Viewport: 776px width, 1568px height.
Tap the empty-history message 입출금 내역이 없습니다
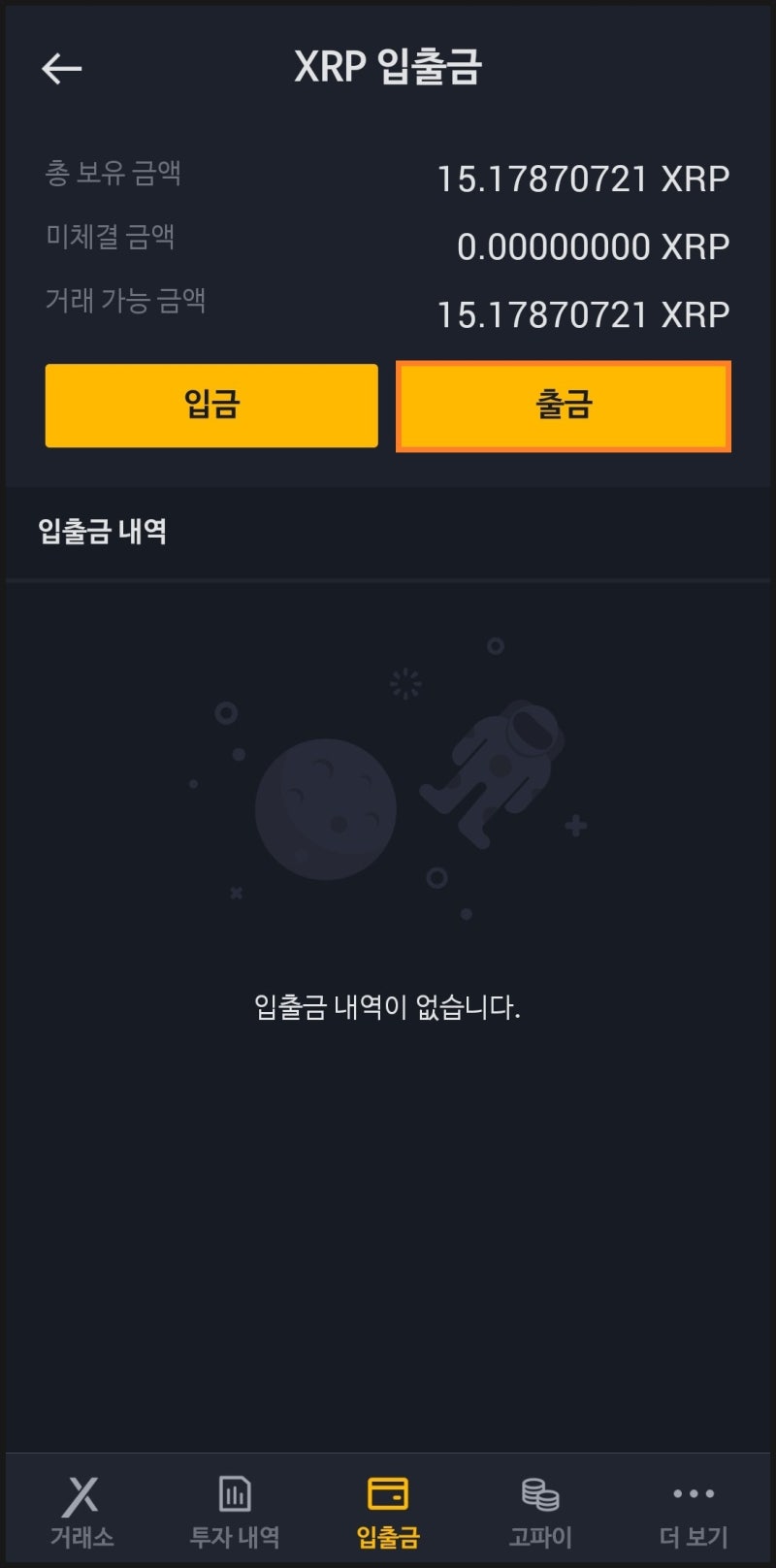[388, 1009]
